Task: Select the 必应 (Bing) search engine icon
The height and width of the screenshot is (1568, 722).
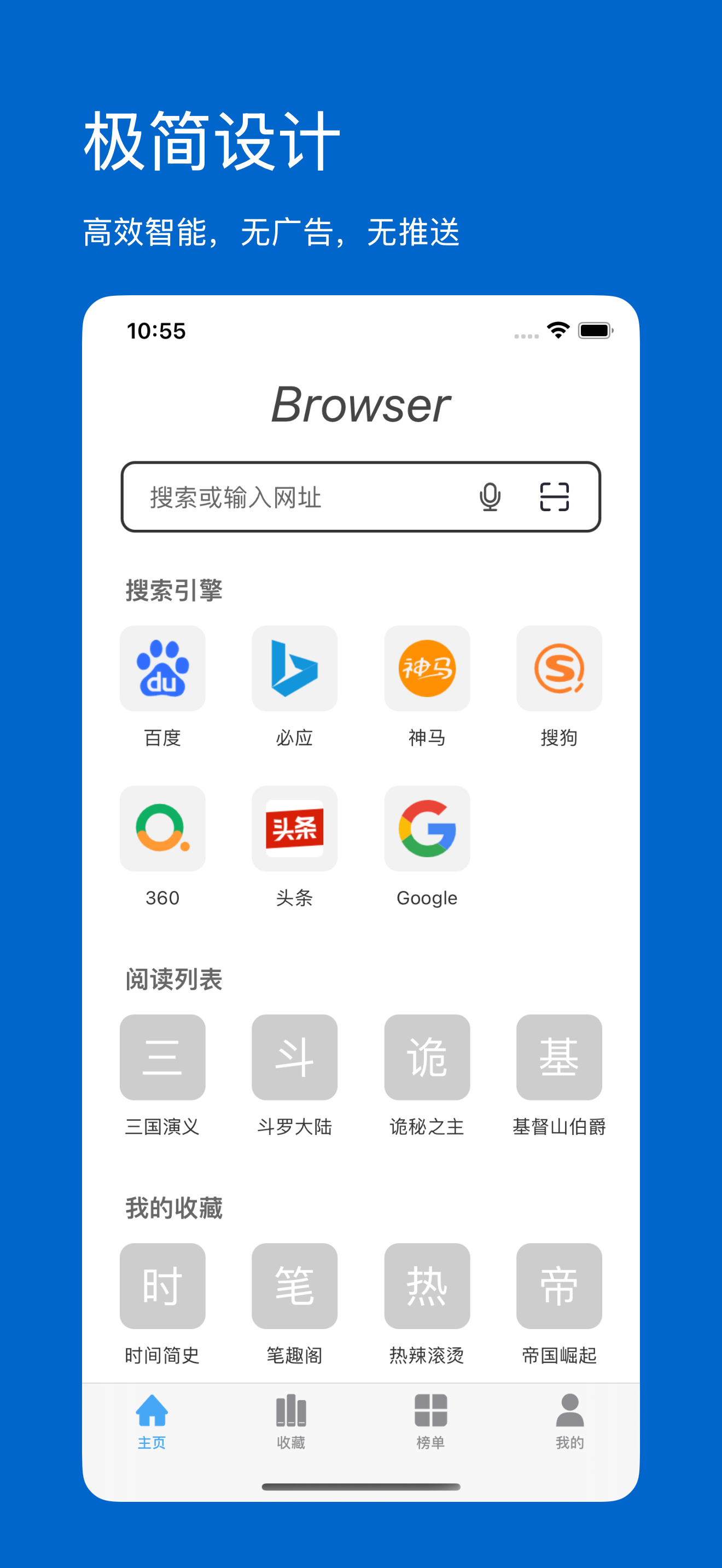Action: pos(294,668)
